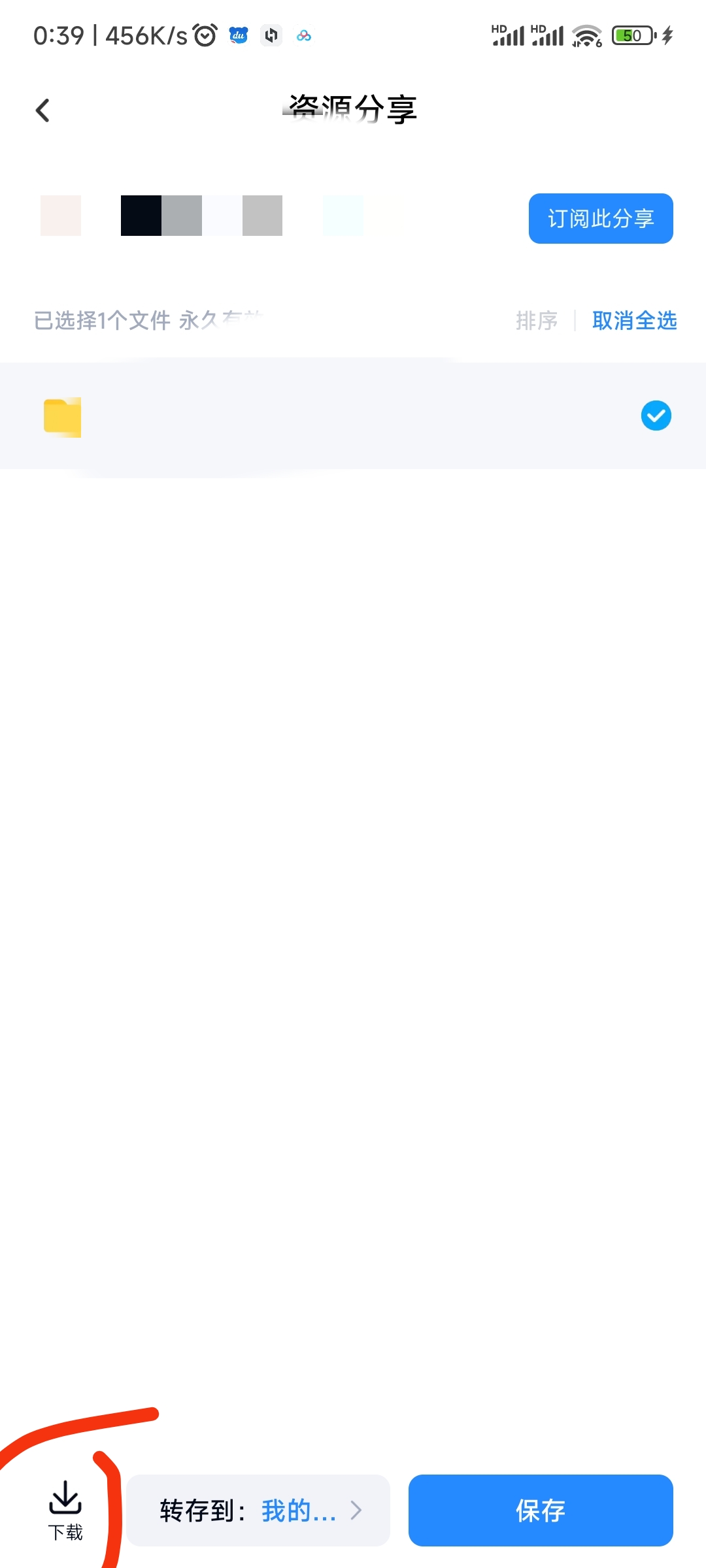Tap 取消全选 to deselect all
The width and height of the screenshot is (706, 1568).
click(x=633, y=321)
